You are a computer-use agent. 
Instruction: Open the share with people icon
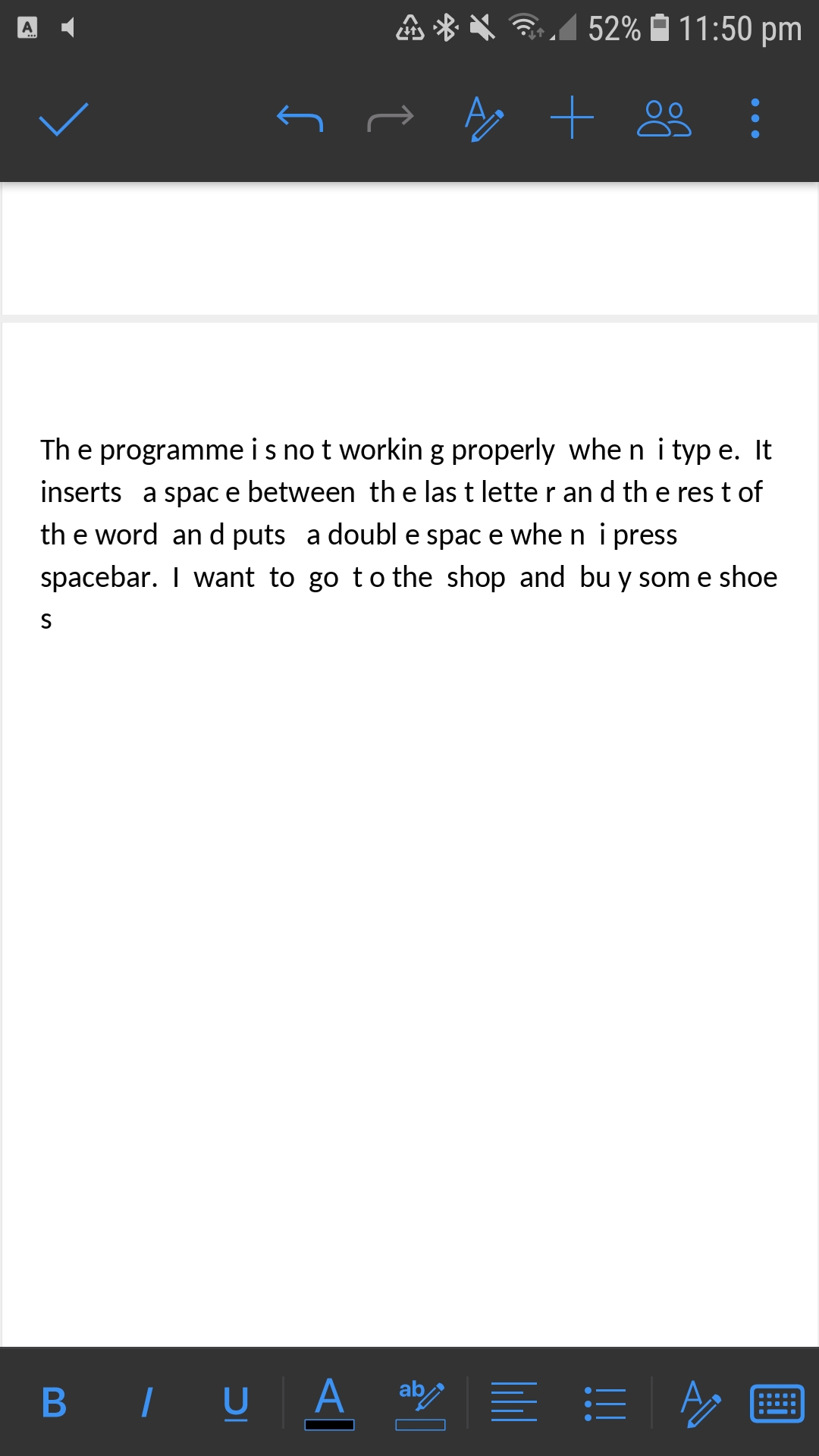[664, 118]
